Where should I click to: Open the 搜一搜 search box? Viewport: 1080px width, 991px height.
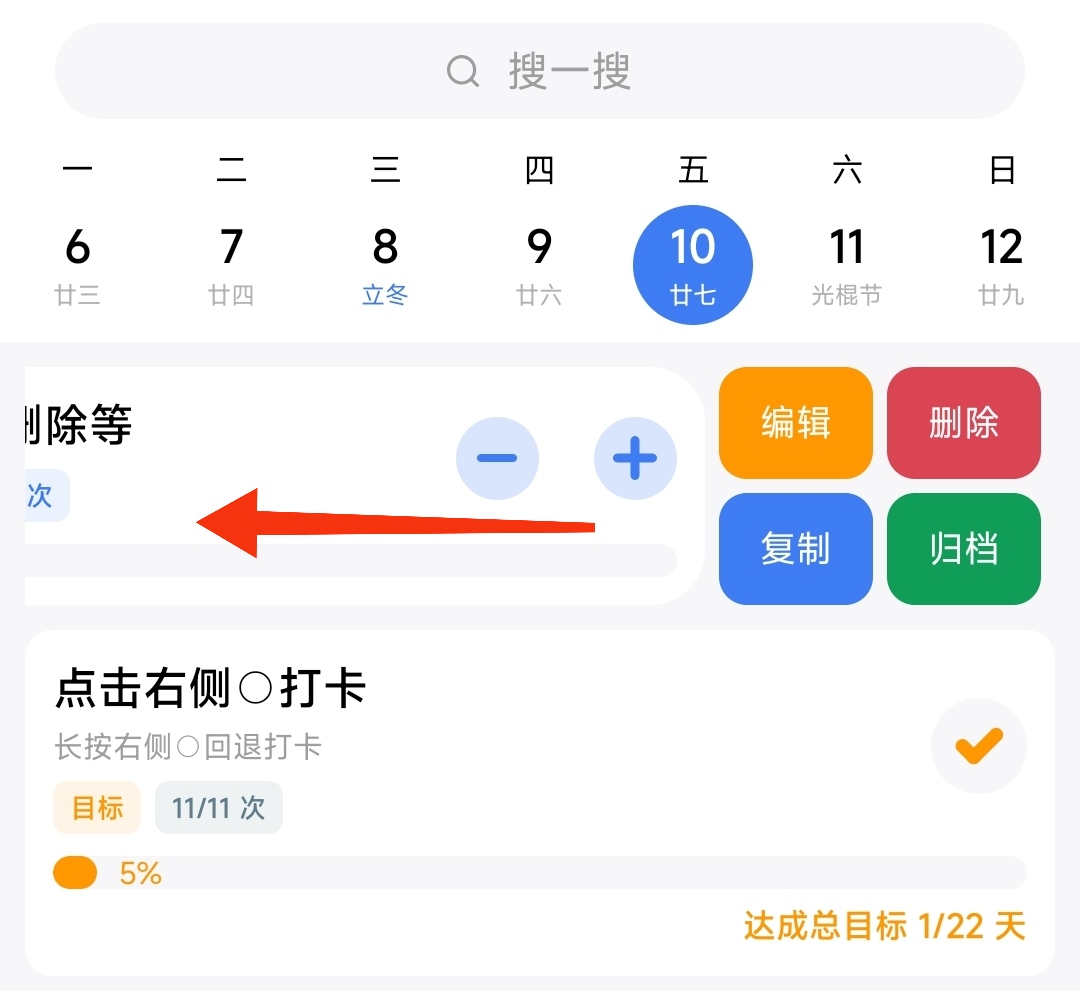point(540,72)
